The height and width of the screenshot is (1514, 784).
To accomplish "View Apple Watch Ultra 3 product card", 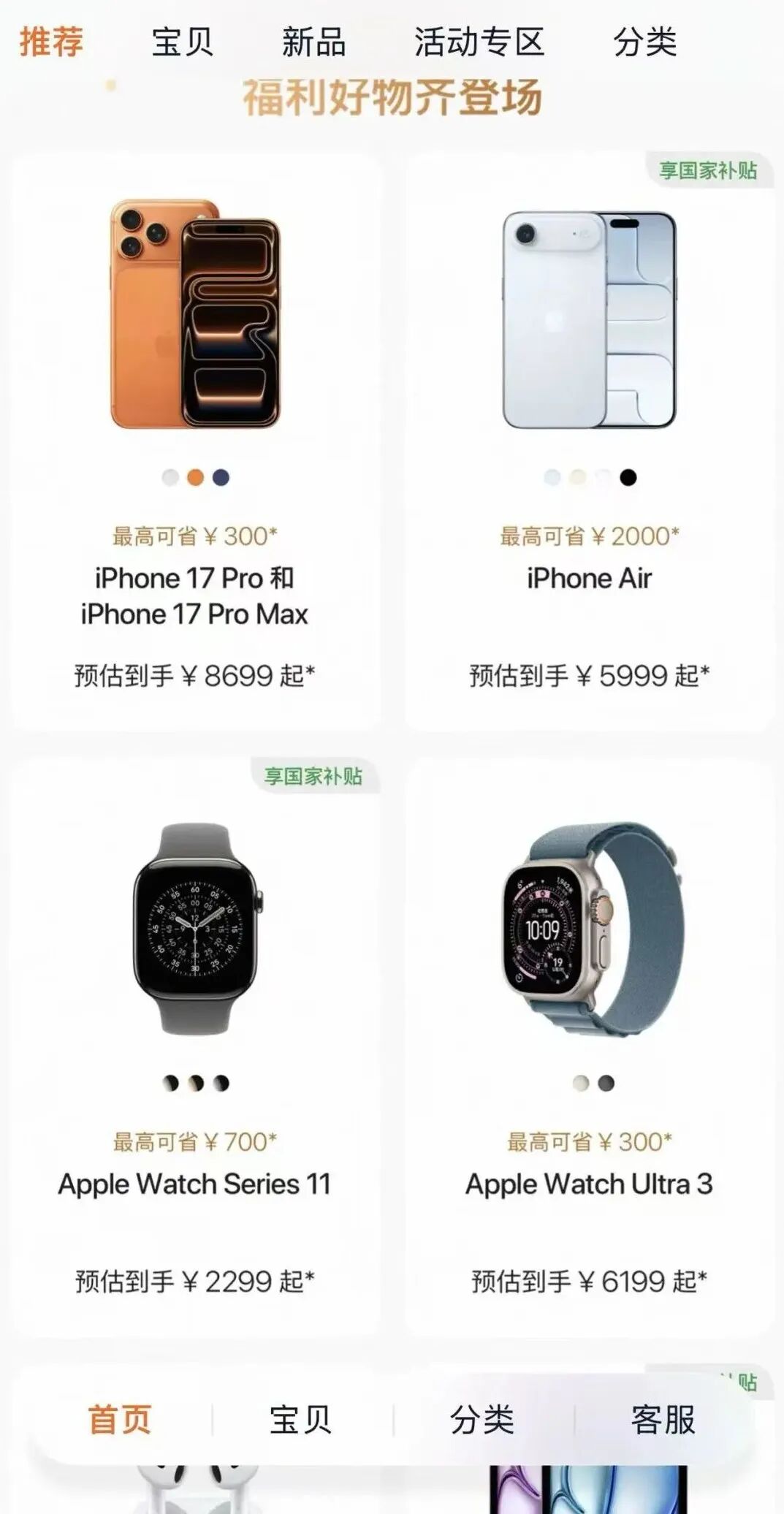I will point(589,1045).
